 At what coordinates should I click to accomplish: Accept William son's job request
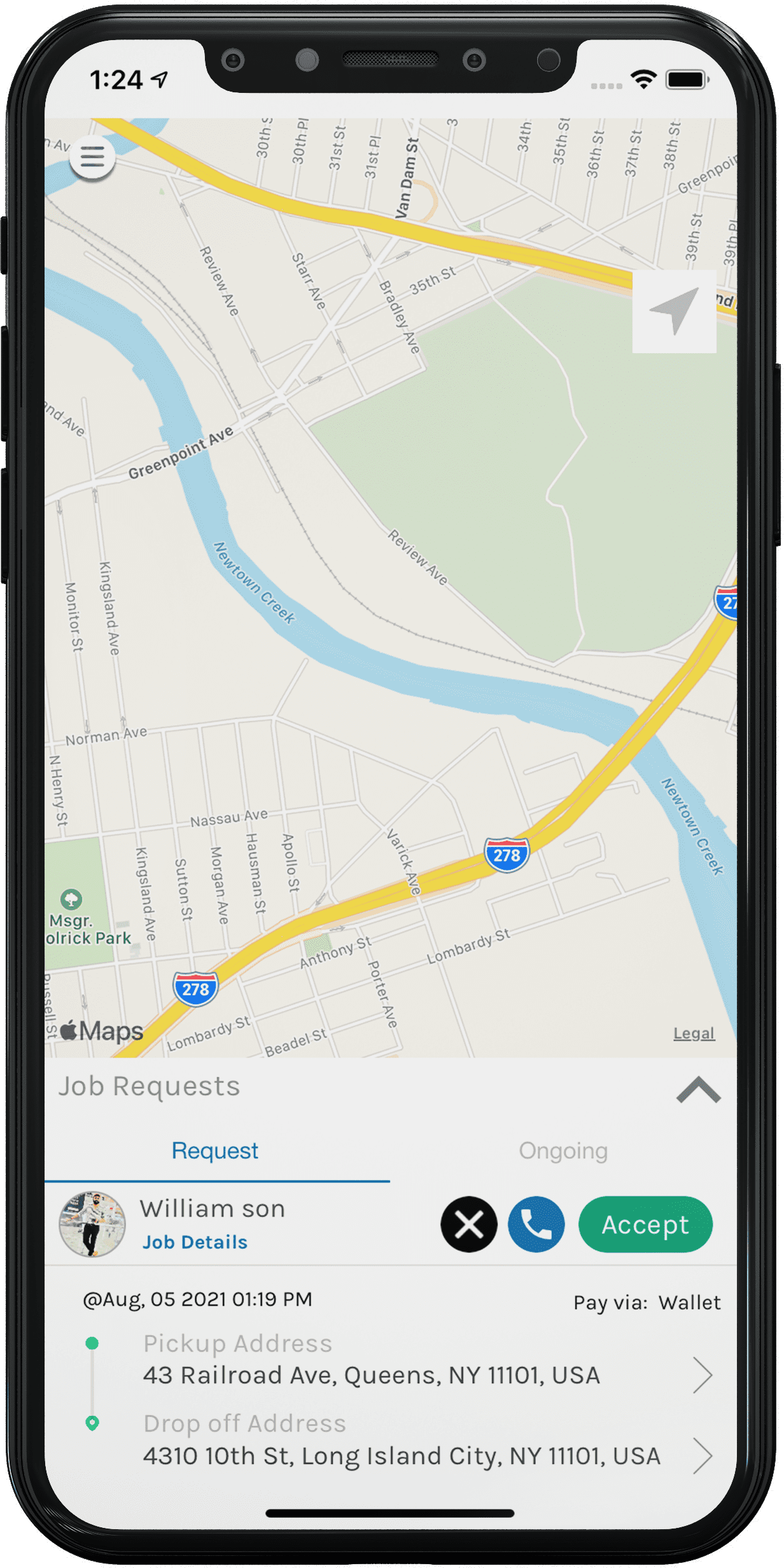[645, 1224]
